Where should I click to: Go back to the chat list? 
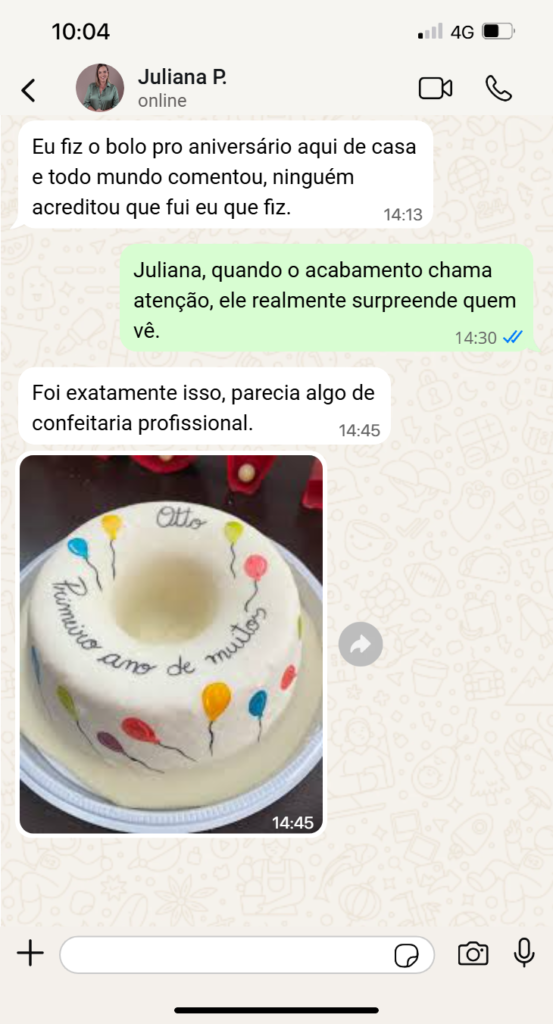coord(28,90)
